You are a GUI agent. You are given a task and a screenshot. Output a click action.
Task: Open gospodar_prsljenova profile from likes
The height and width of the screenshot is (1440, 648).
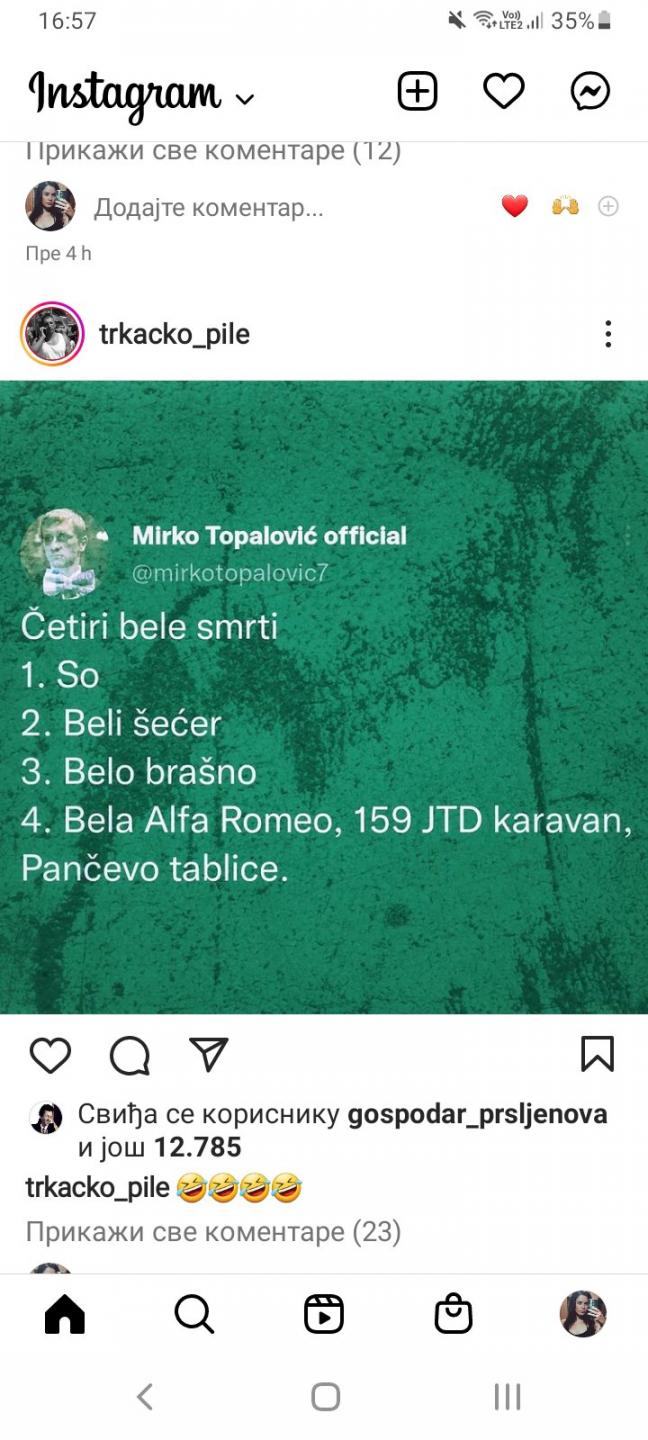coord(477,1115)
